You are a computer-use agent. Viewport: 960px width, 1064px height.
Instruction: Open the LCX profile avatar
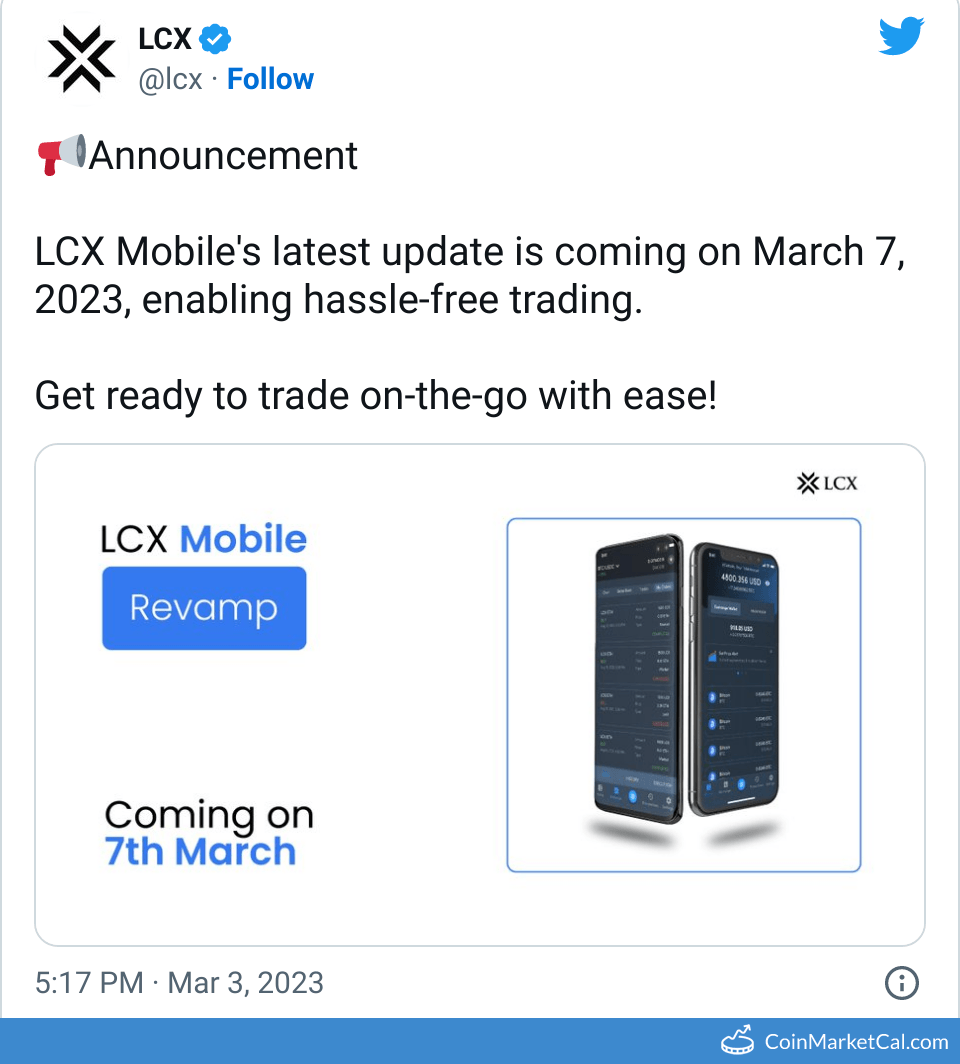(82, 59)
